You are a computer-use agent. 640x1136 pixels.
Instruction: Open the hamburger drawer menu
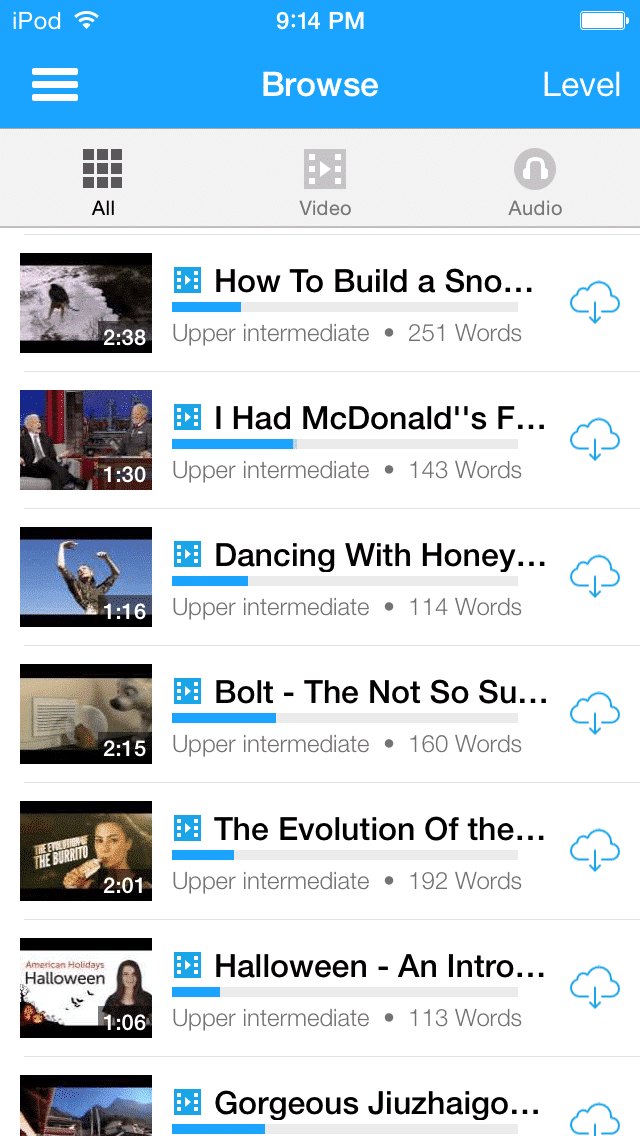coord(55,85)
